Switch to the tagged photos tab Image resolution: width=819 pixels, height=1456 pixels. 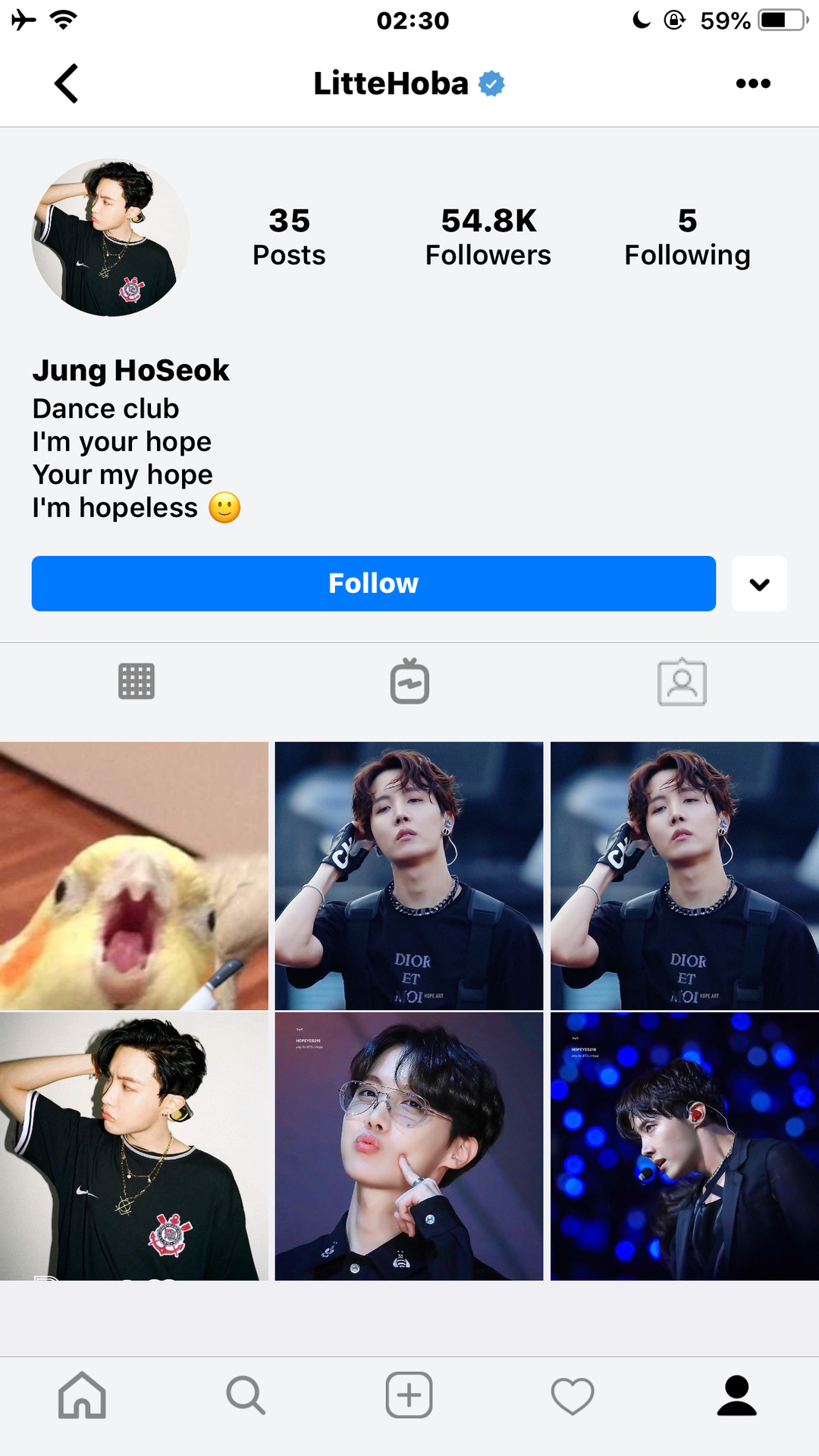click(682, 682)
